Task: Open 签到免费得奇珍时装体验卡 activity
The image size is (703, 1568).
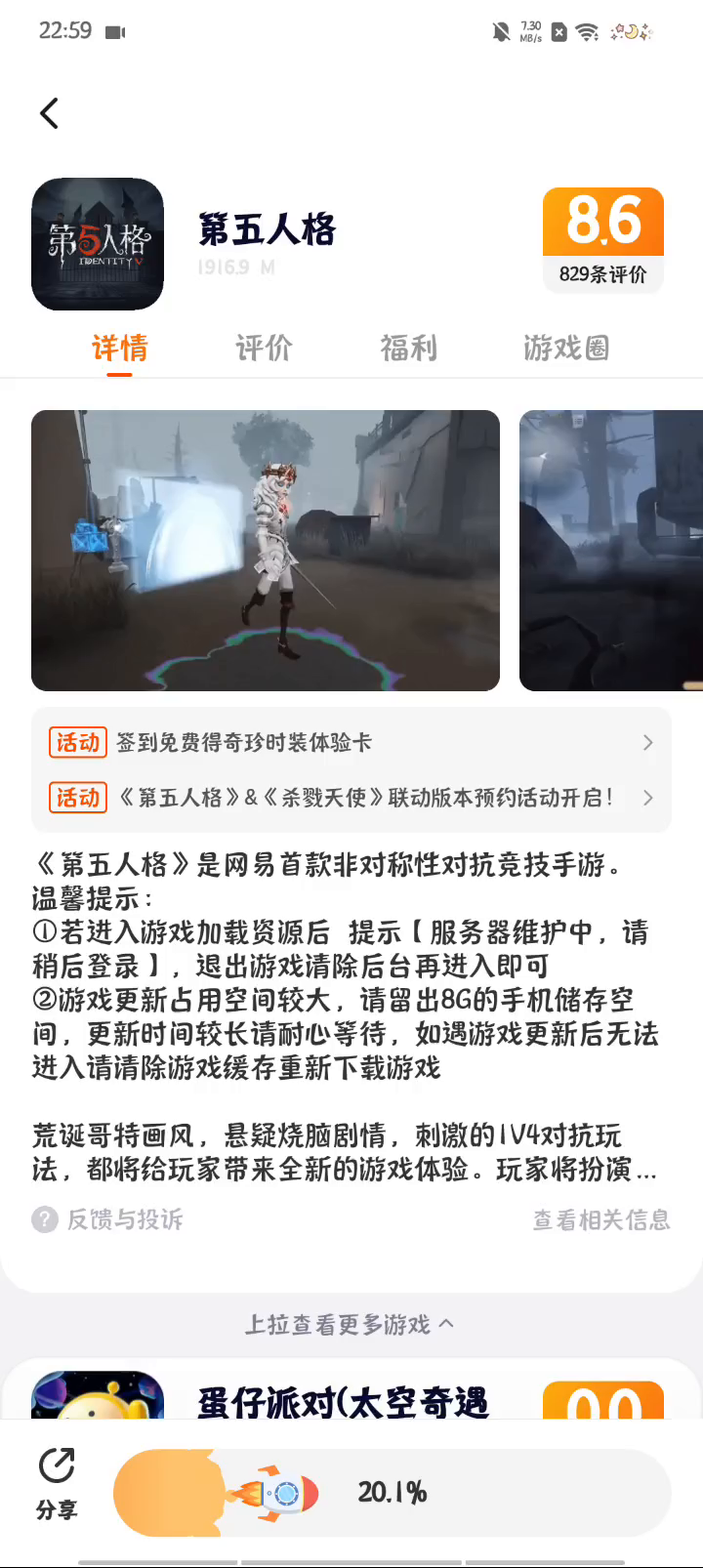Action: point(351,743)
